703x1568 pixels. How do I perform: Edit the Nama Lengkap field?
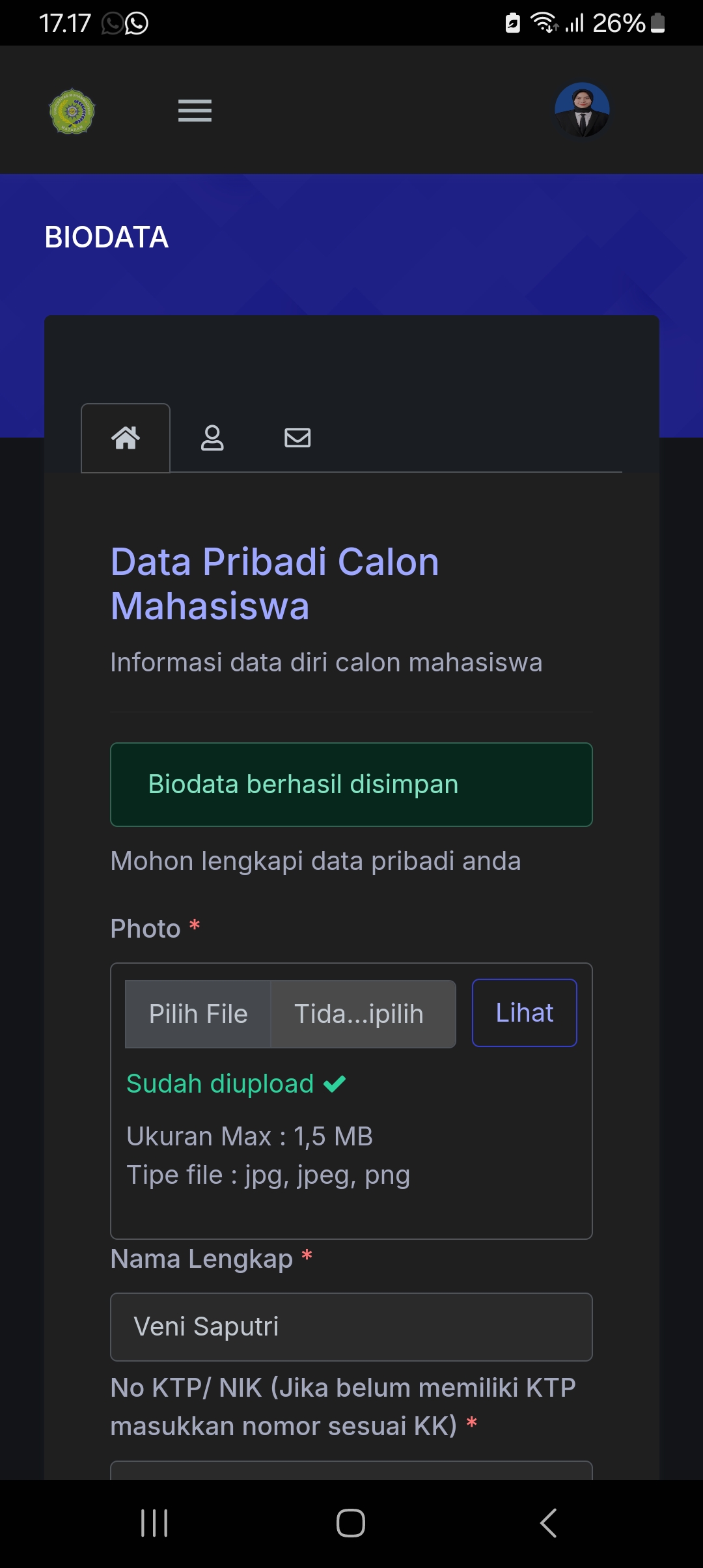(351, 1326)
